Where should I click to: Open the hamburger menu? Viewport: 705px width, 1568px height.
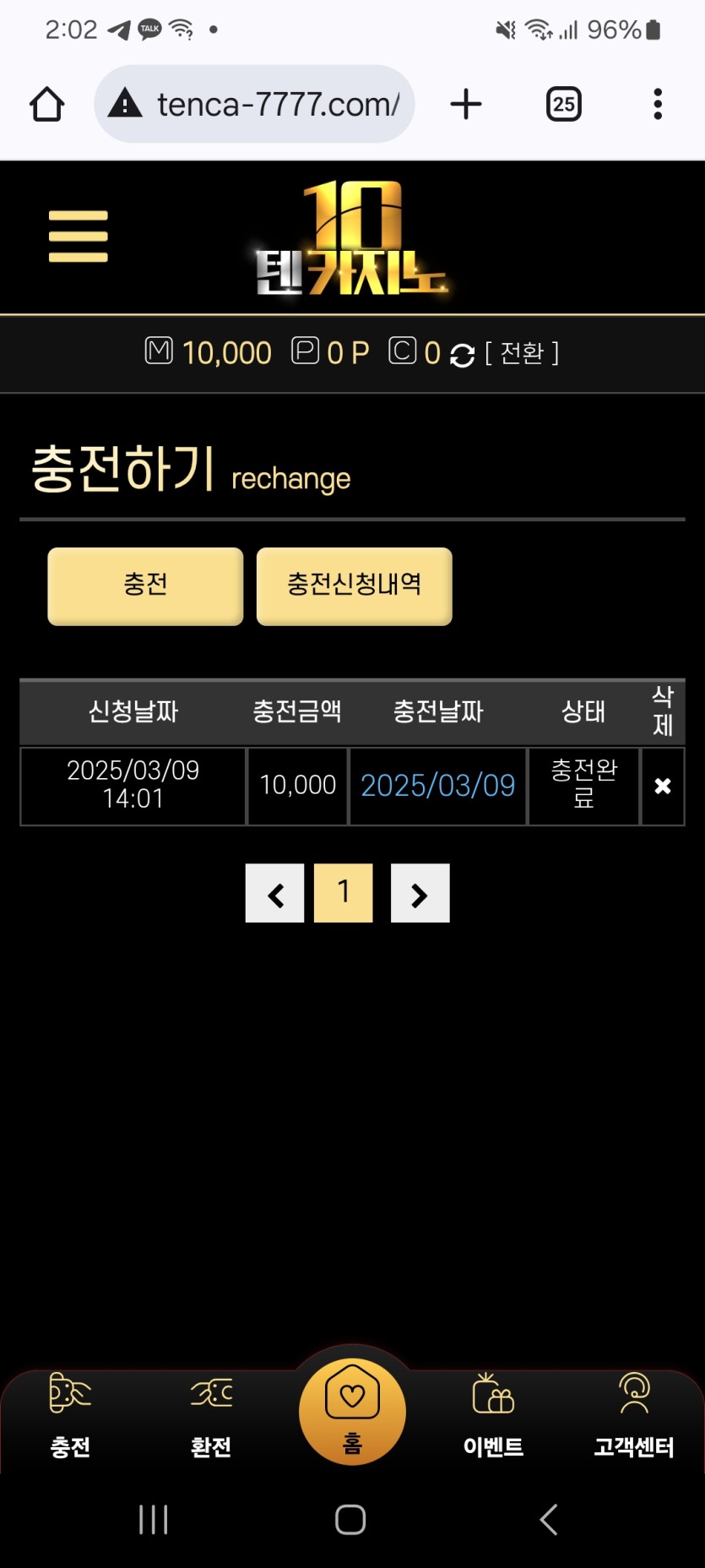tap(79, 237)
